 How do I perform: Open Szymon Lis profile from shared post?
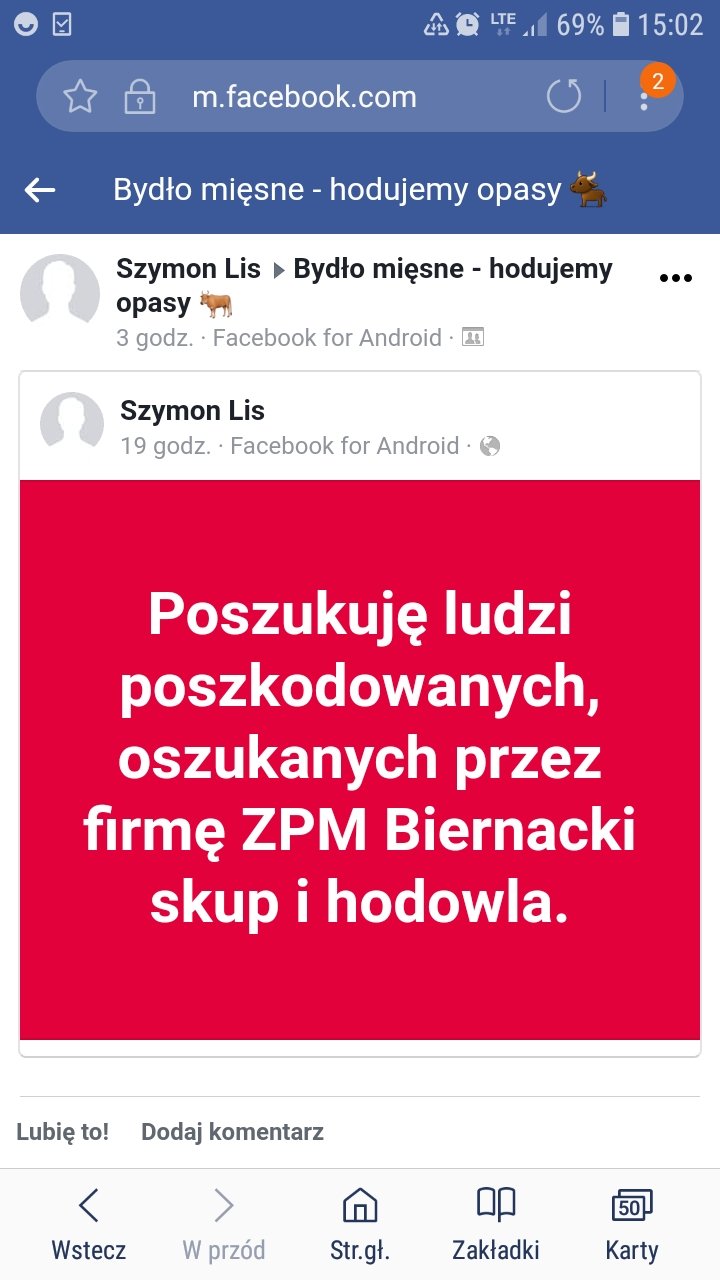coord(192,410)
